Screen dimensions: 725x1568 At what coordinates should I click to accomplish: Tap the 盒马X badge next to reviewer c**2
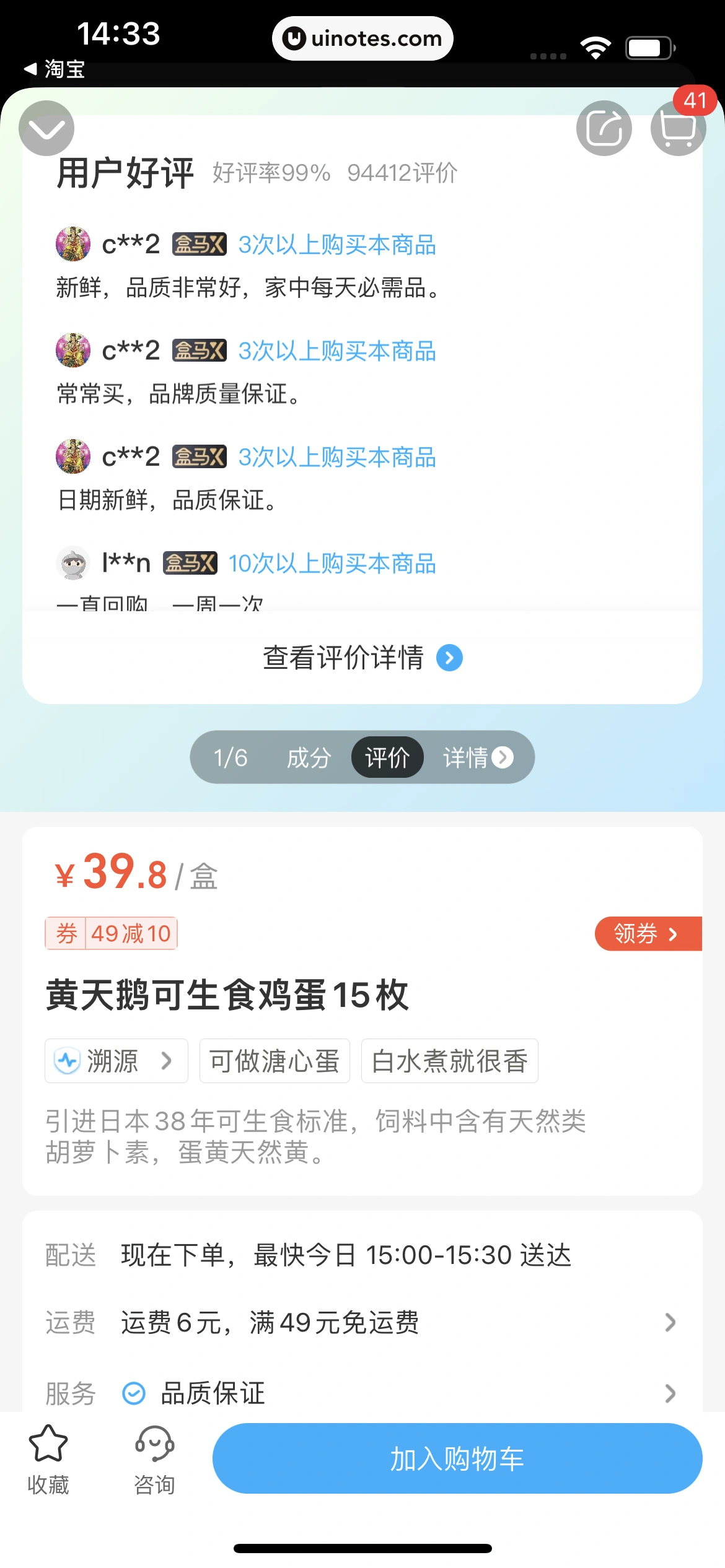click(198, 244)
